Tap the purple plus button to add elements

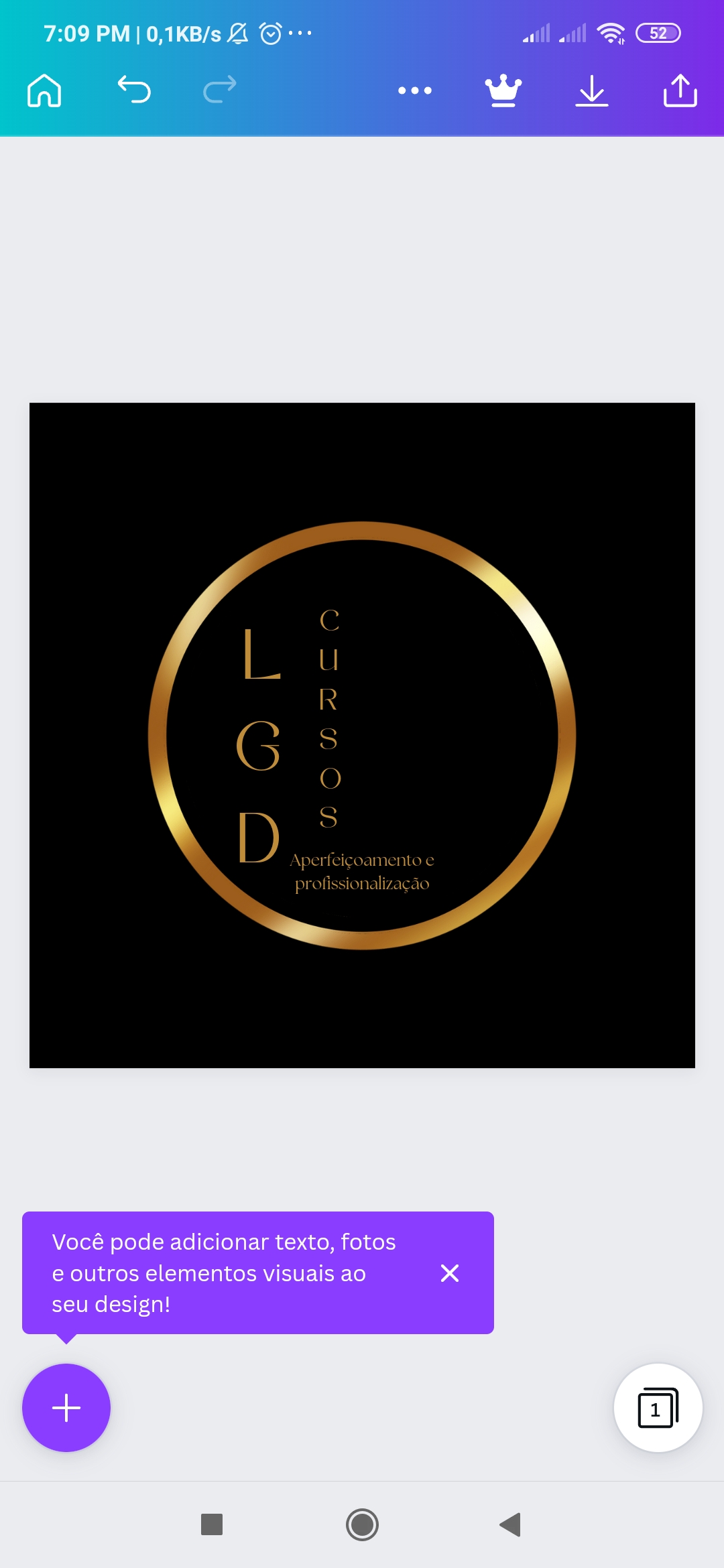click(x=66, y=1408)
